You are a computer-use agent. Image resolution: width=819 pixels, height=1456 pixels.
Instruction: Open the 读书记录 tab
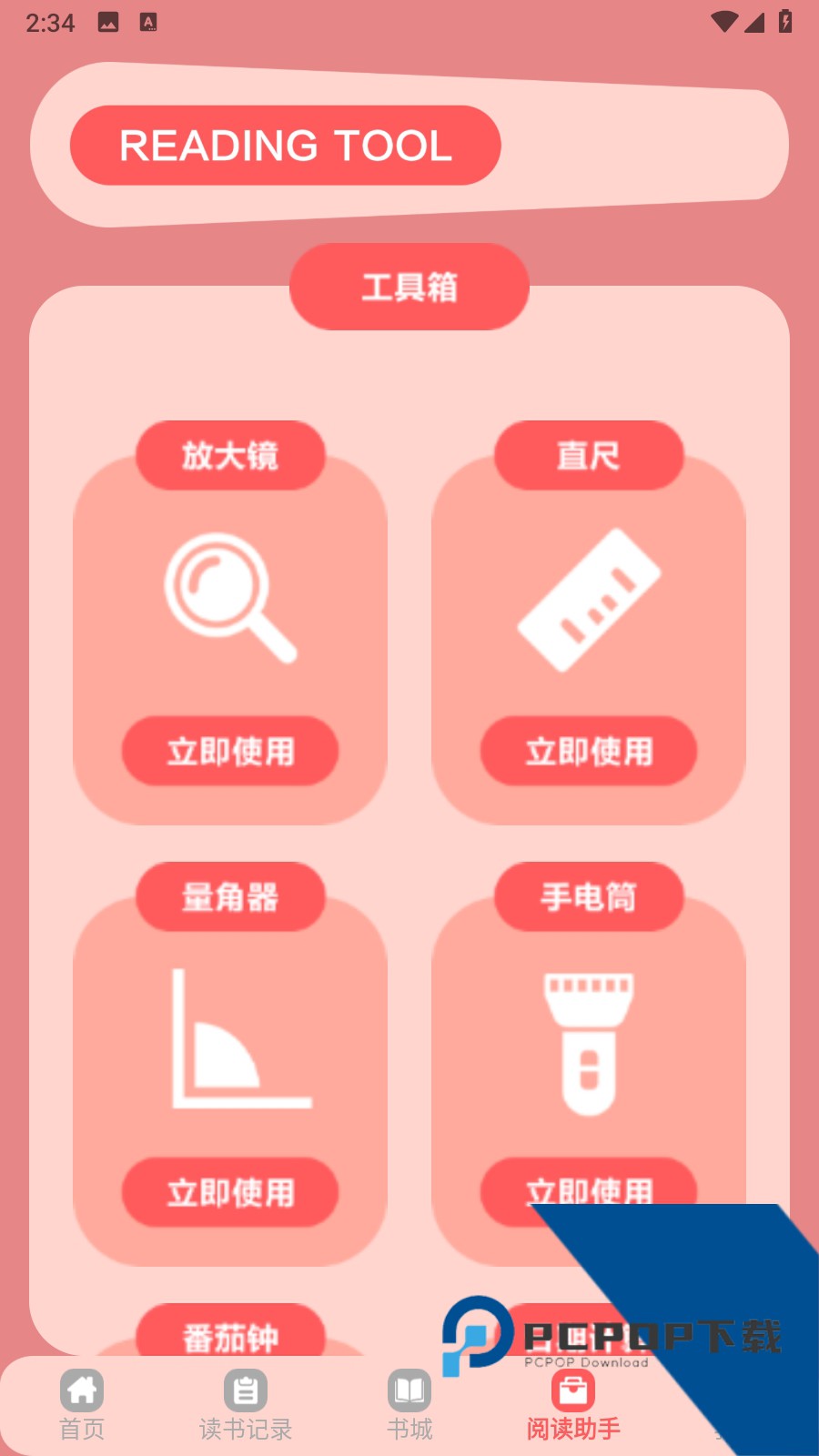[x=244, y=1429]
